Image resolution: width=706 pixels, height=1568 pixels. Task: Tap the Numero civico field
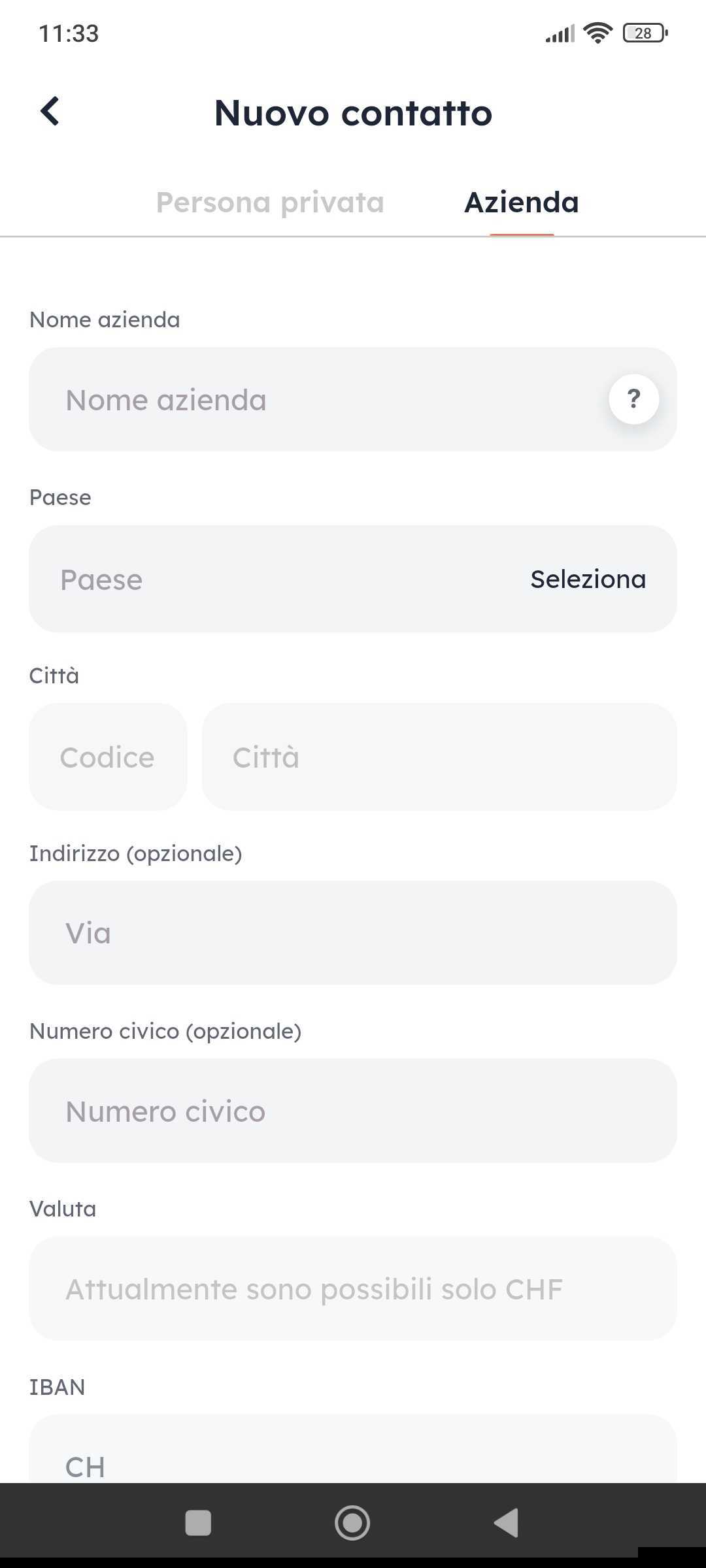pyautogui.click(x=353, y=1111)
